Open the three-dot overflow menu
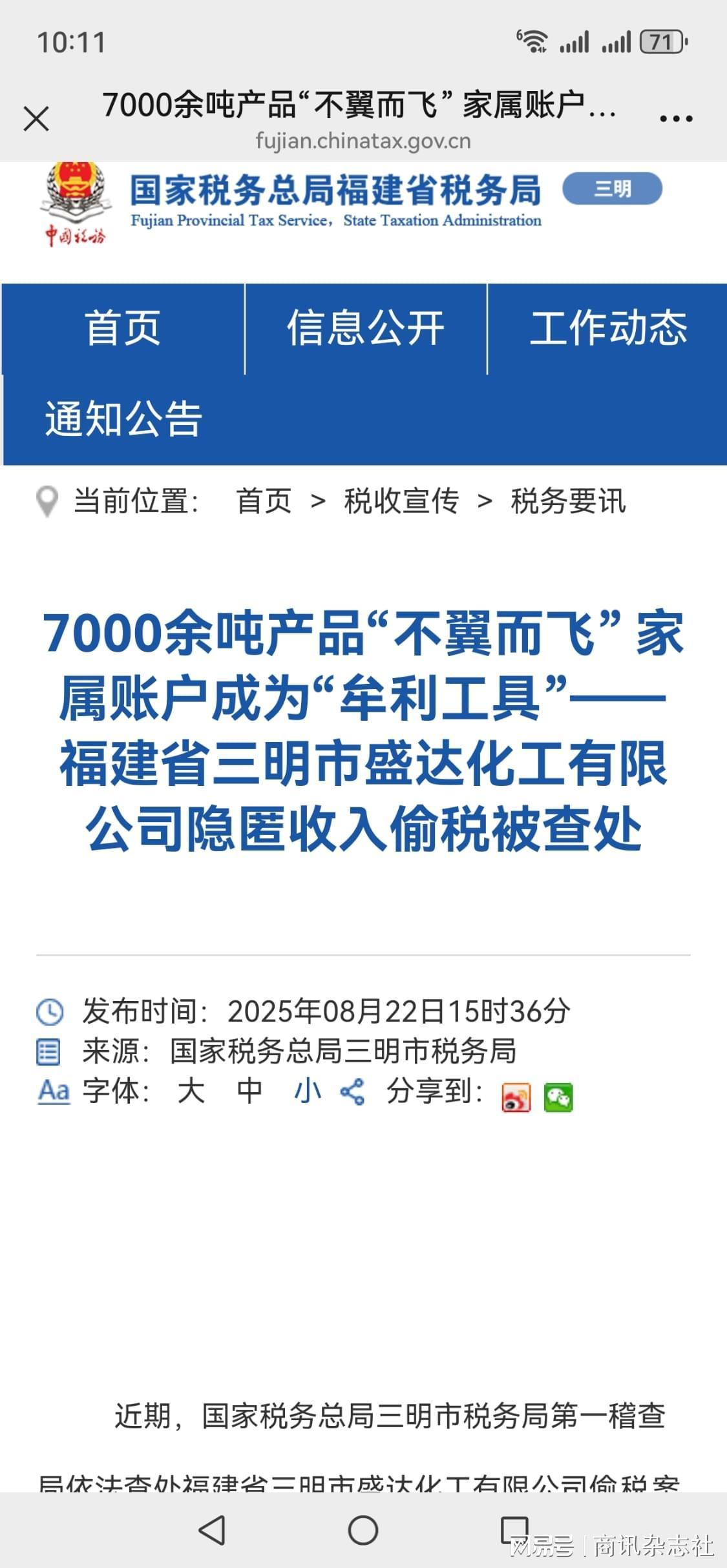This screenshot has height=1568, width=727. 676,119
